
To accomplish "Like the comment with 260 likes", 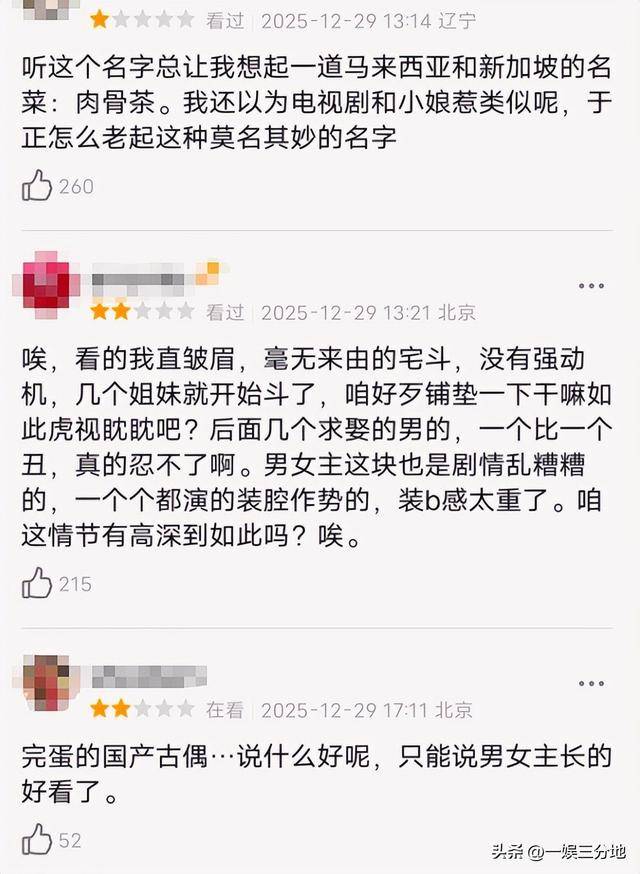I will (x=37, y=185).
